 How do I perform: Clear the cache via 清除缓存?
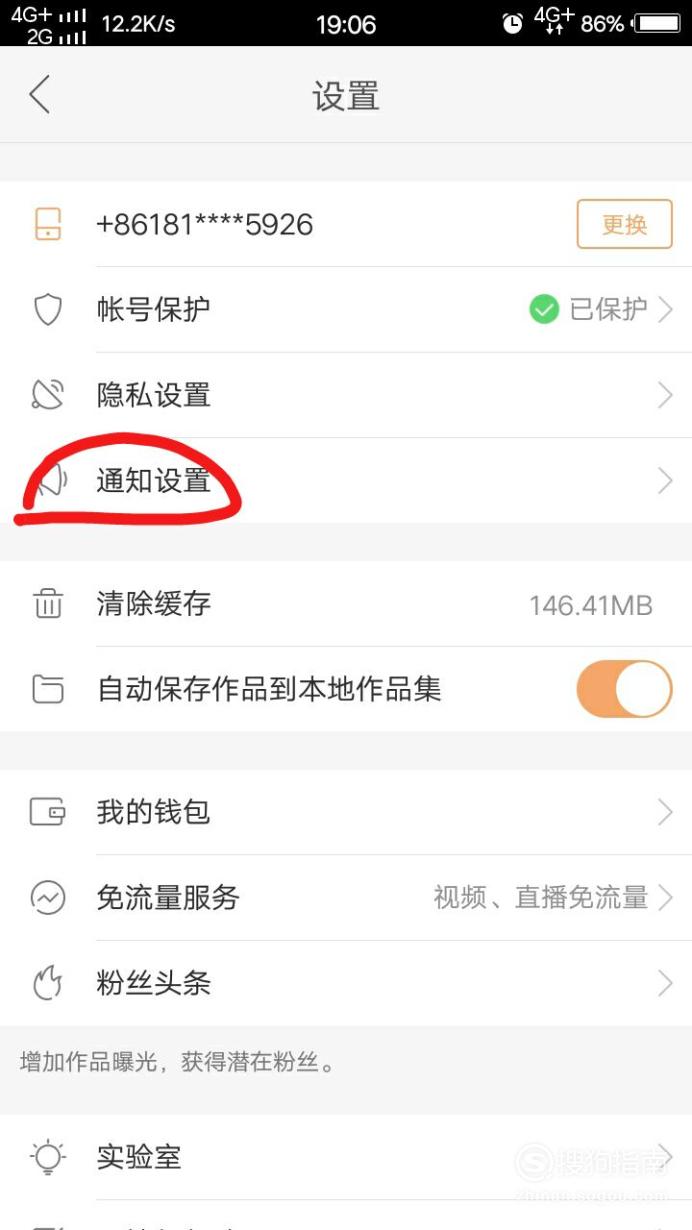pyautogui.click(x=346, y=604)
